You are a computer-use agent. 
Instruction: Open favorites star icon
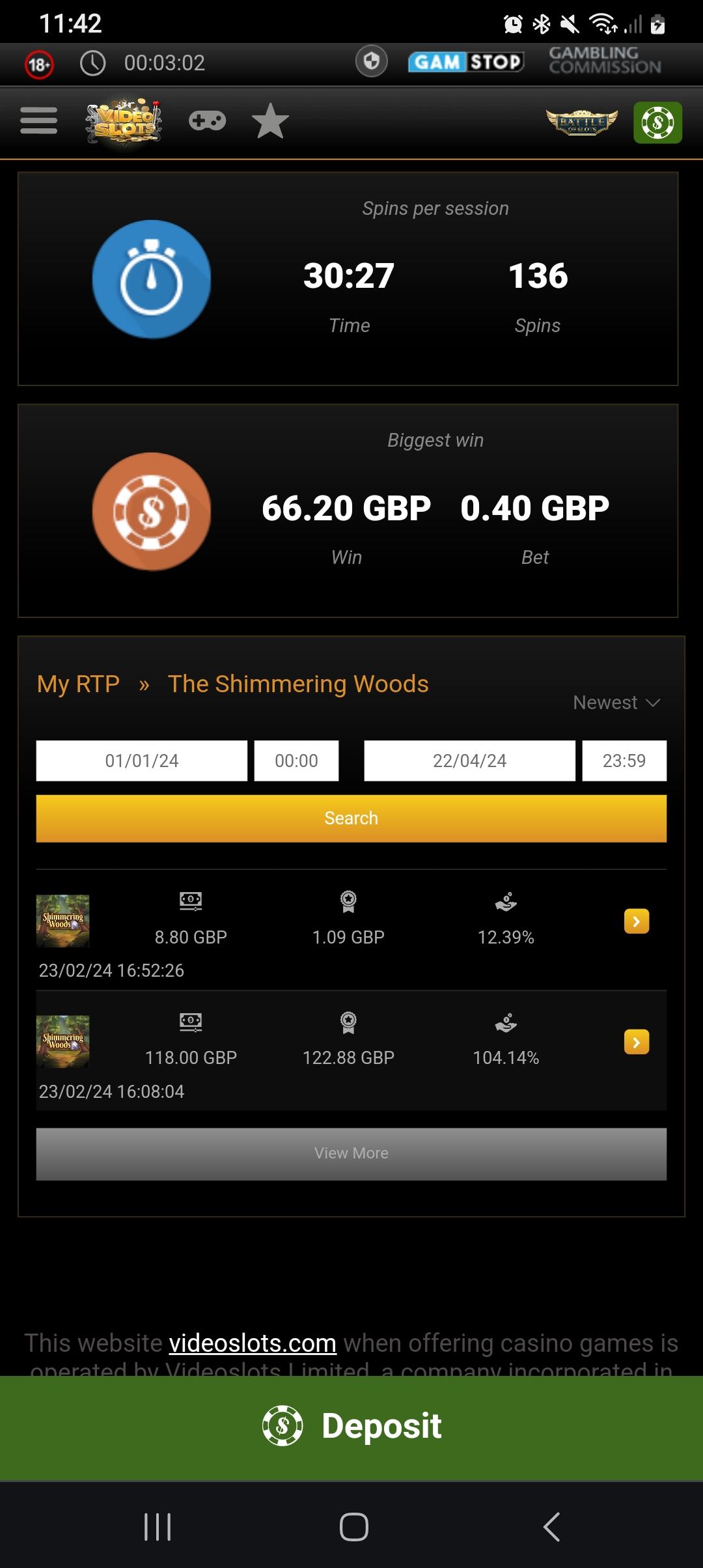270,121
